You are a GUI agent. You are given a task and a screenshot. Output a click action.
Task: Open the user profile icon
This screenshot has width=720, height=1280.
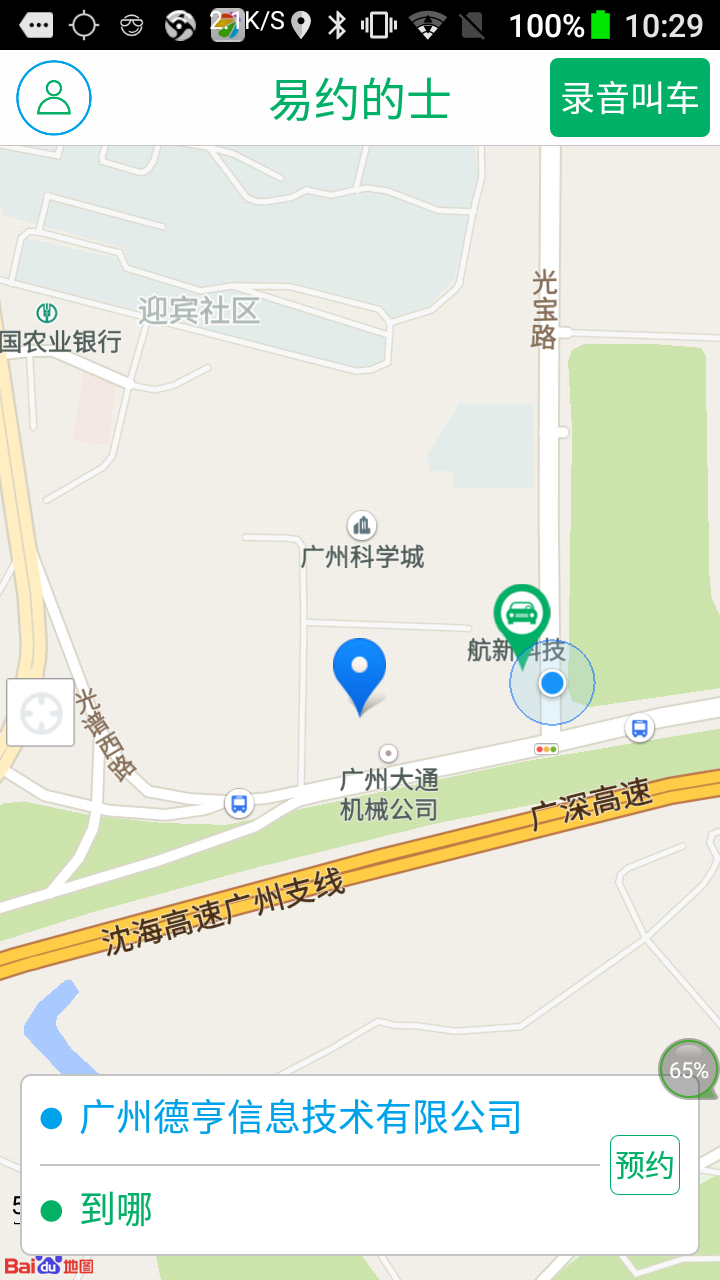click(54, 98)
